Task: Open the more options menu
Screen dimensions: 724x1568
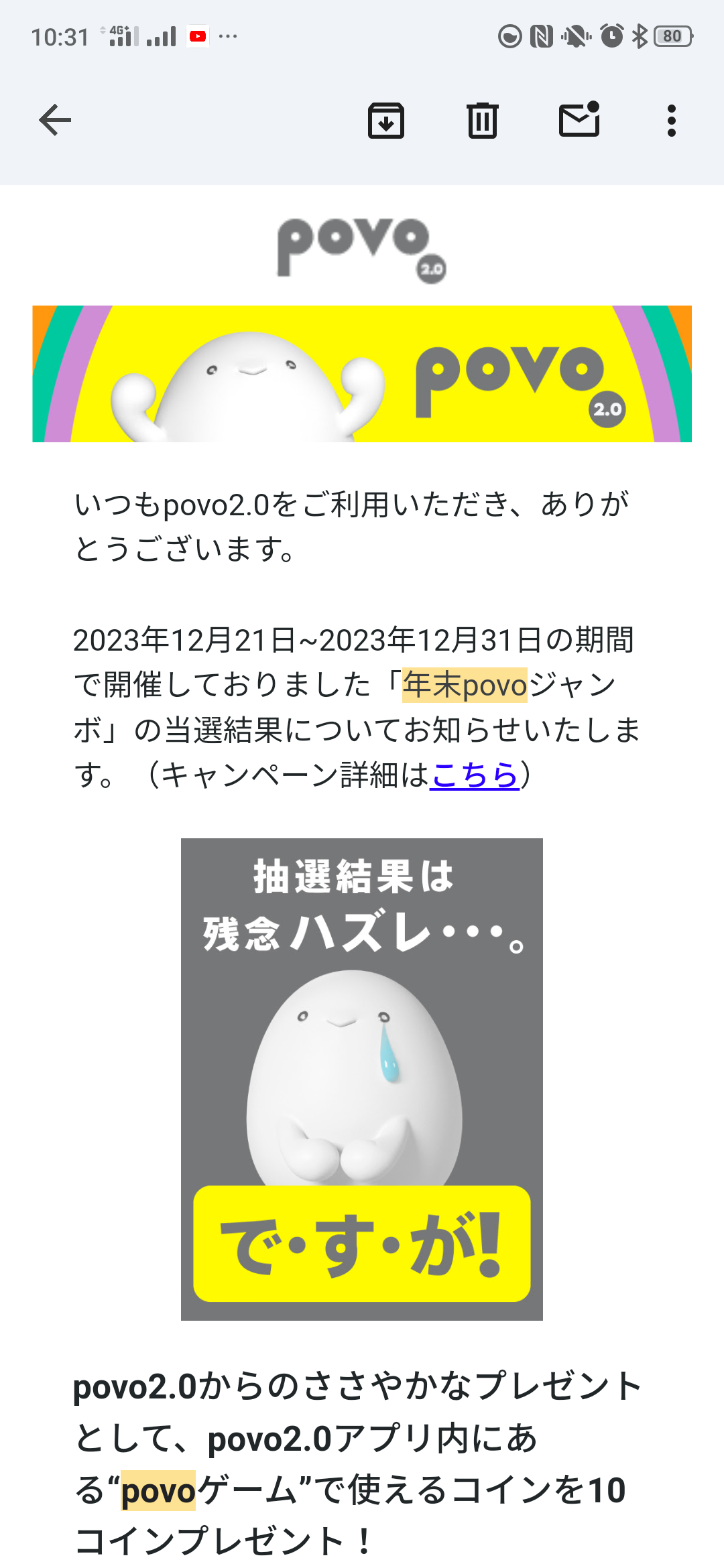Action: click(671, 121)
